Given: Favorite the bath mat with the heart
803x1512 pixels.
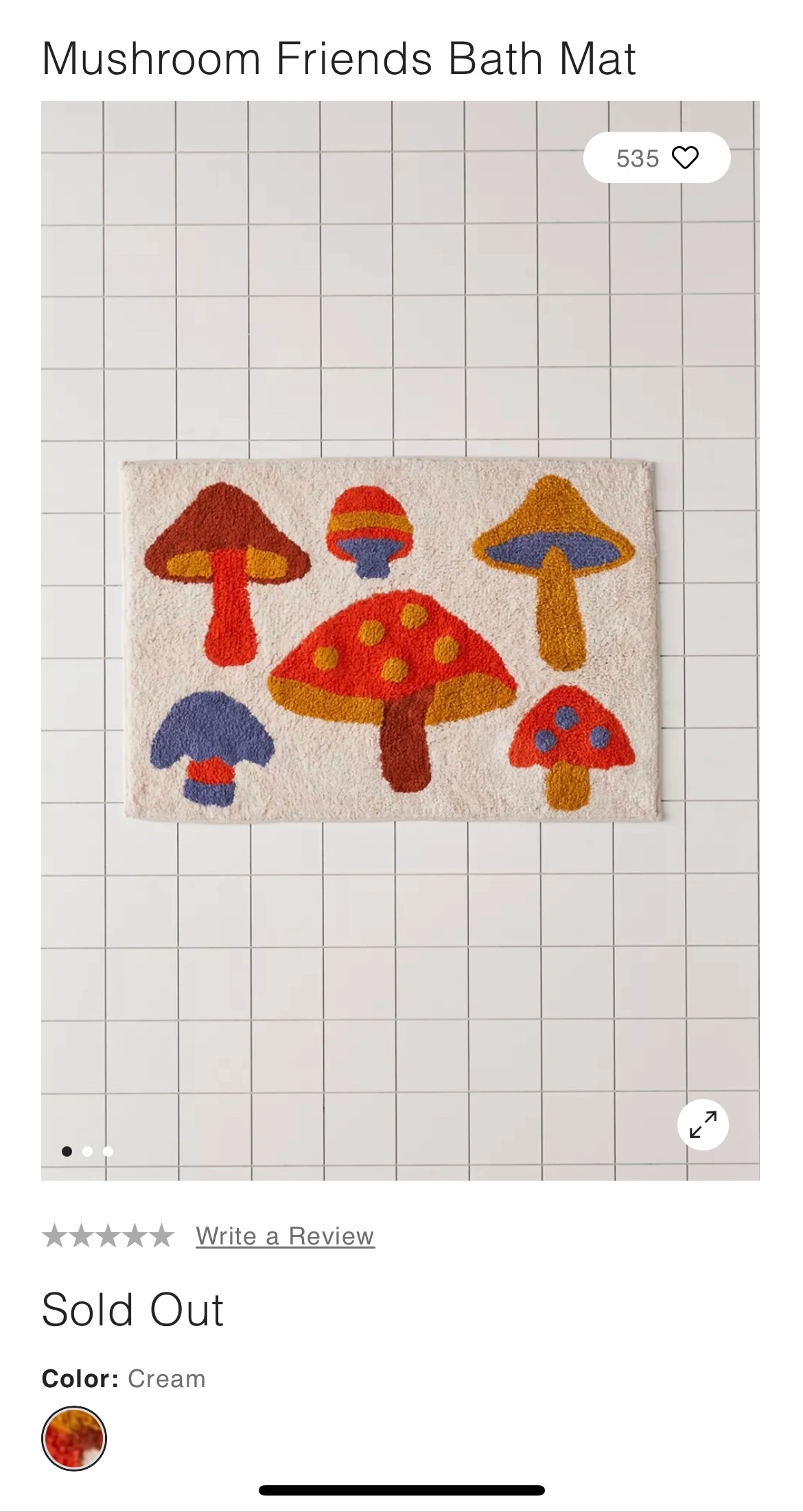Looking at the screenshot, I should pos(684,158).
